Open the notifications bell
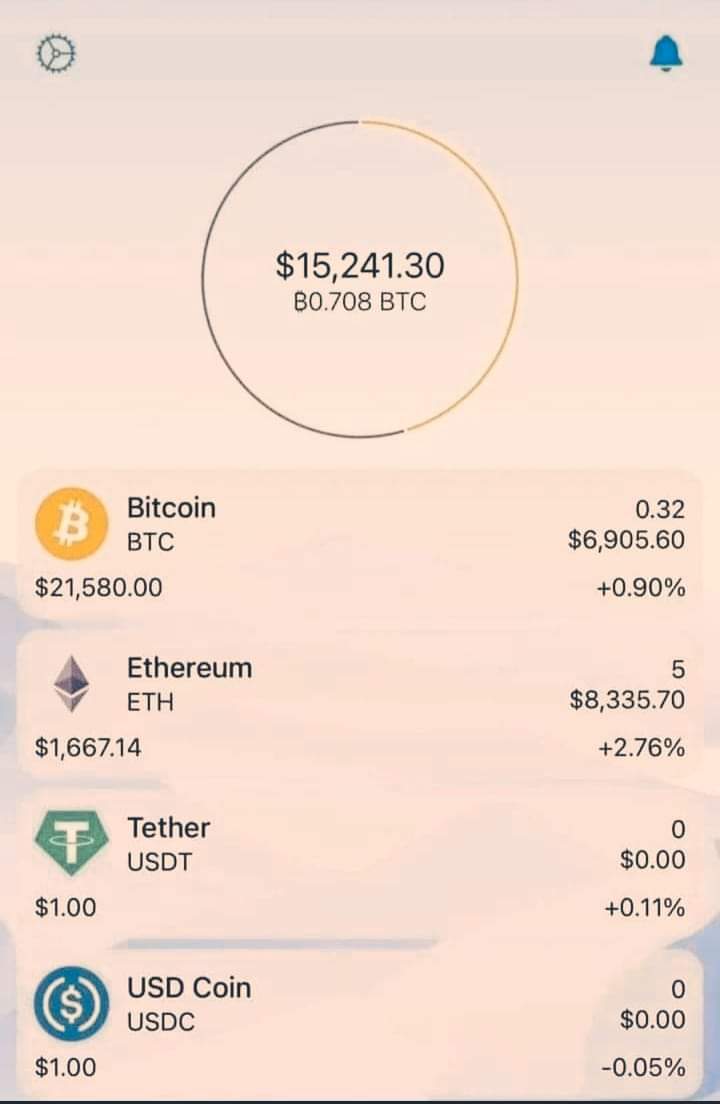720x1104 pixels. (x=666, y=53)
